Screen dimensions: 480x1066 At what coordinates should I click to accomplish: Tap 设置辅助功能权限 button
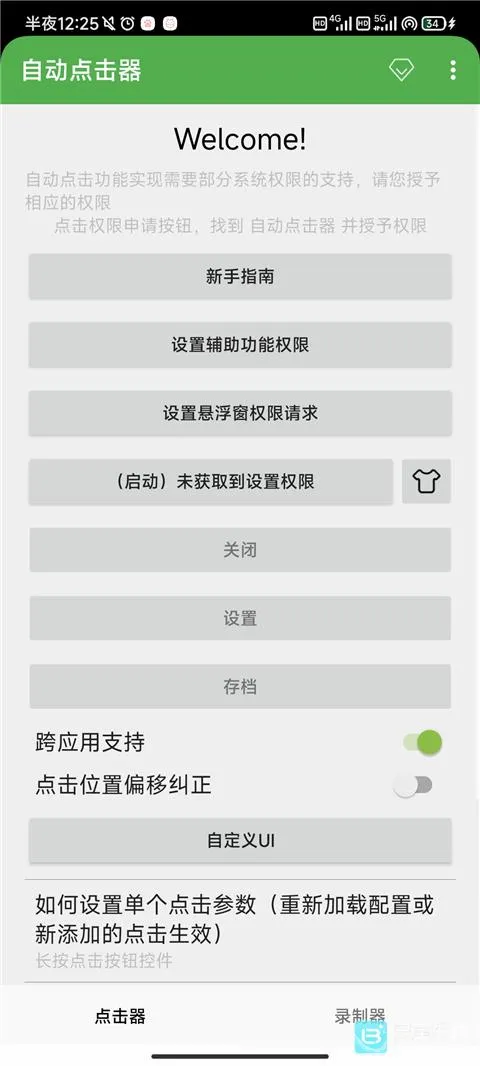coord(240,345)
